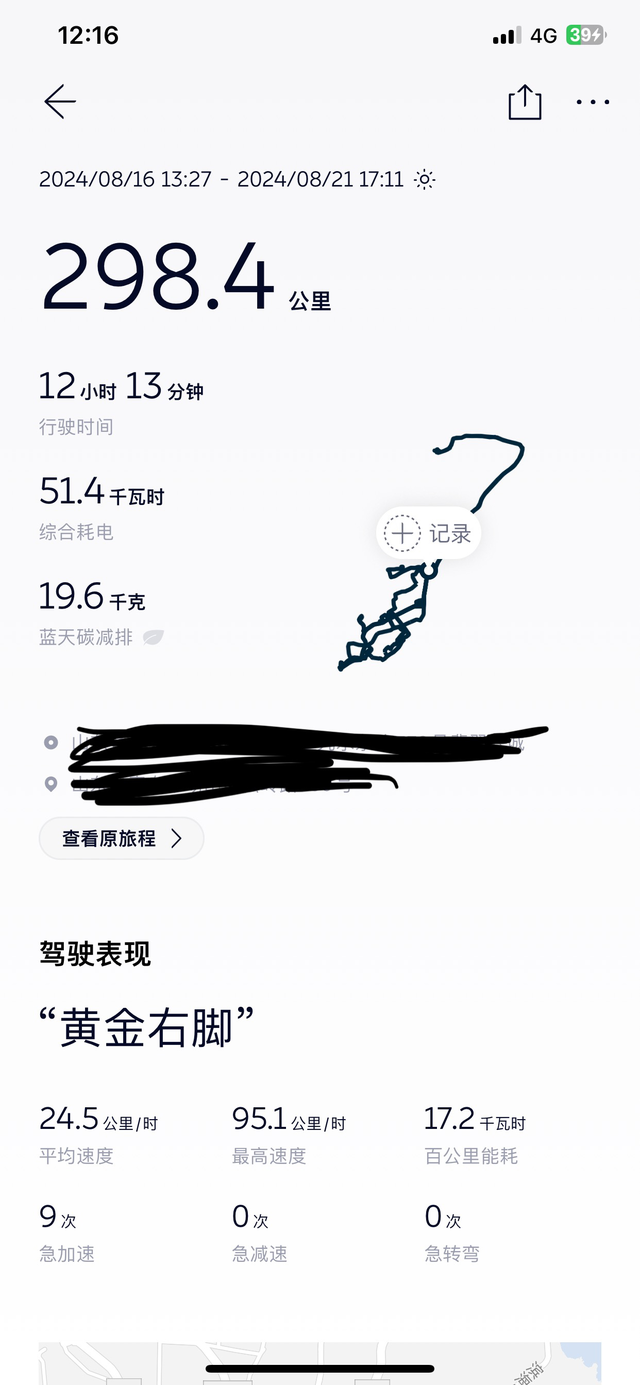
Task: Go back using the arrow icon
Action: [60, 102]
